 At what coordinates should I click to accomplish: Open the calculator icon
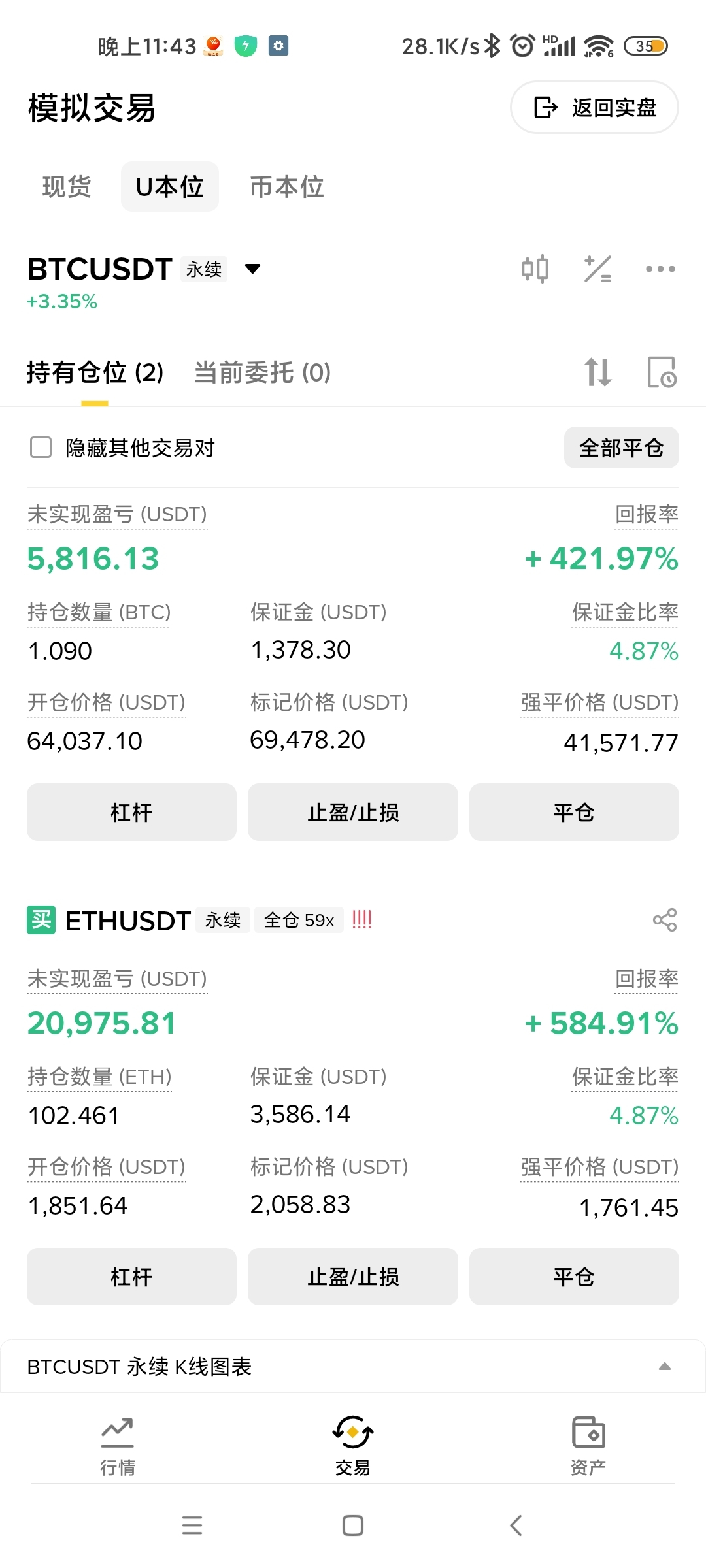[597, 269]
